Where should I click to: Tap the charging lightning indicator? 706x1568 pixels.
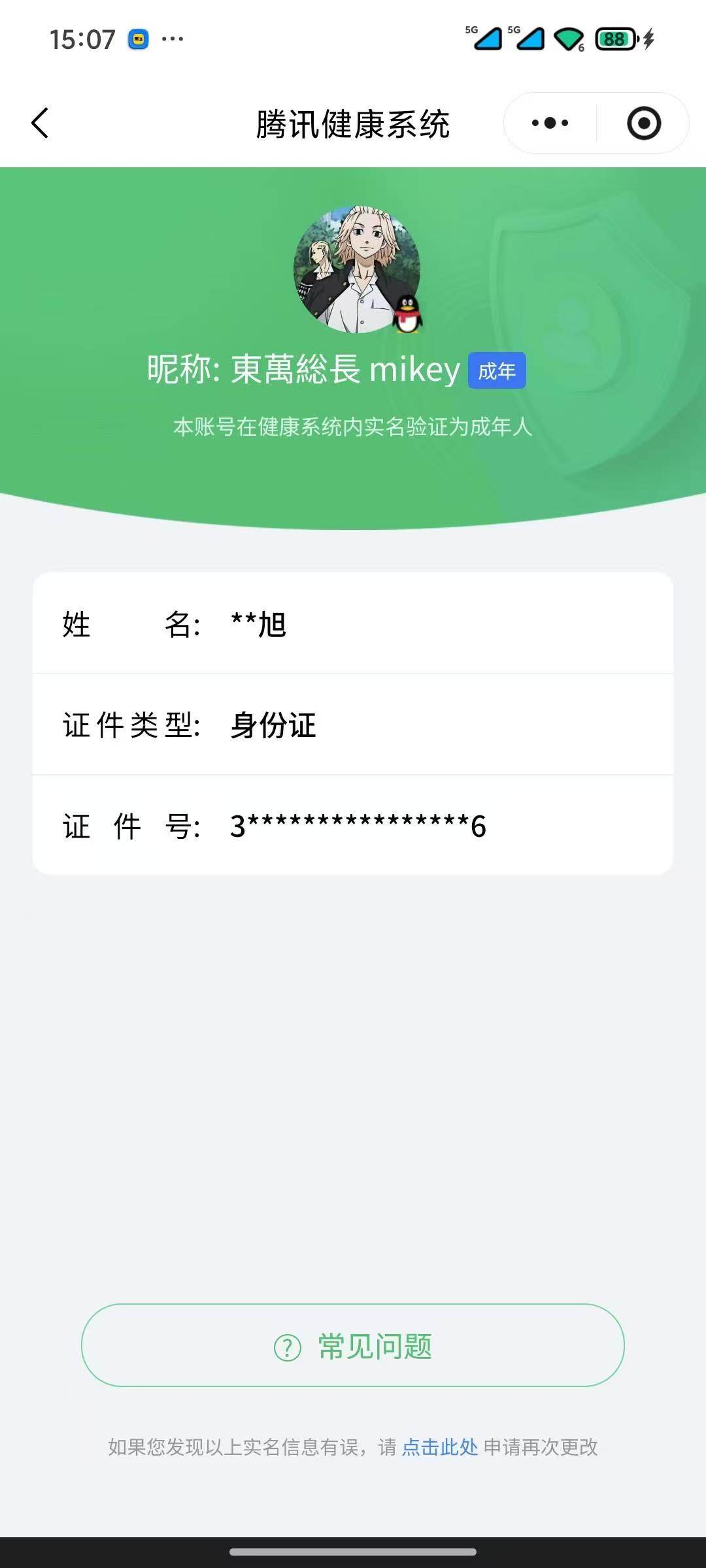click(x=647, y=39)
